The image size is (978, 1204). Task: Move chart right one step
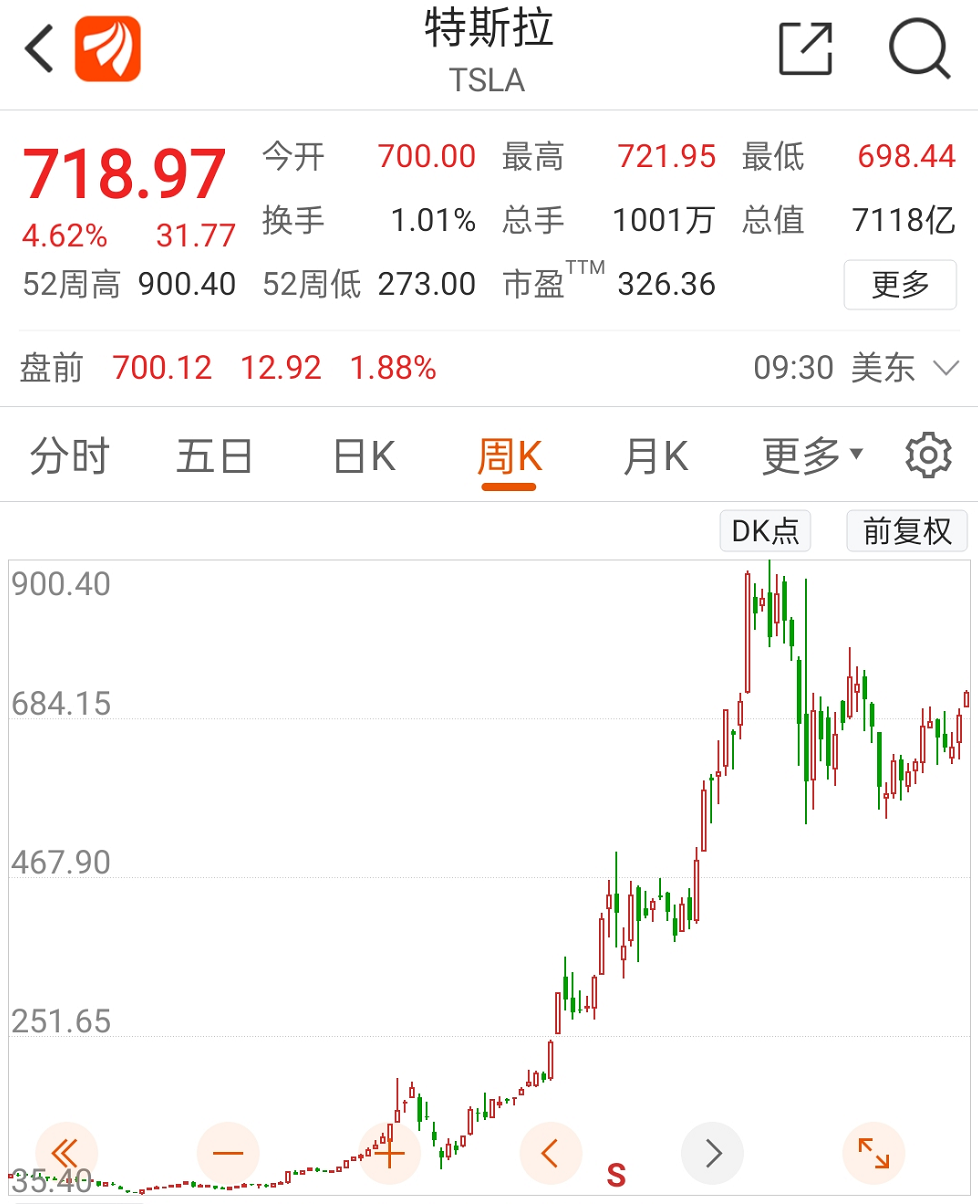[x=712, y=1154]
